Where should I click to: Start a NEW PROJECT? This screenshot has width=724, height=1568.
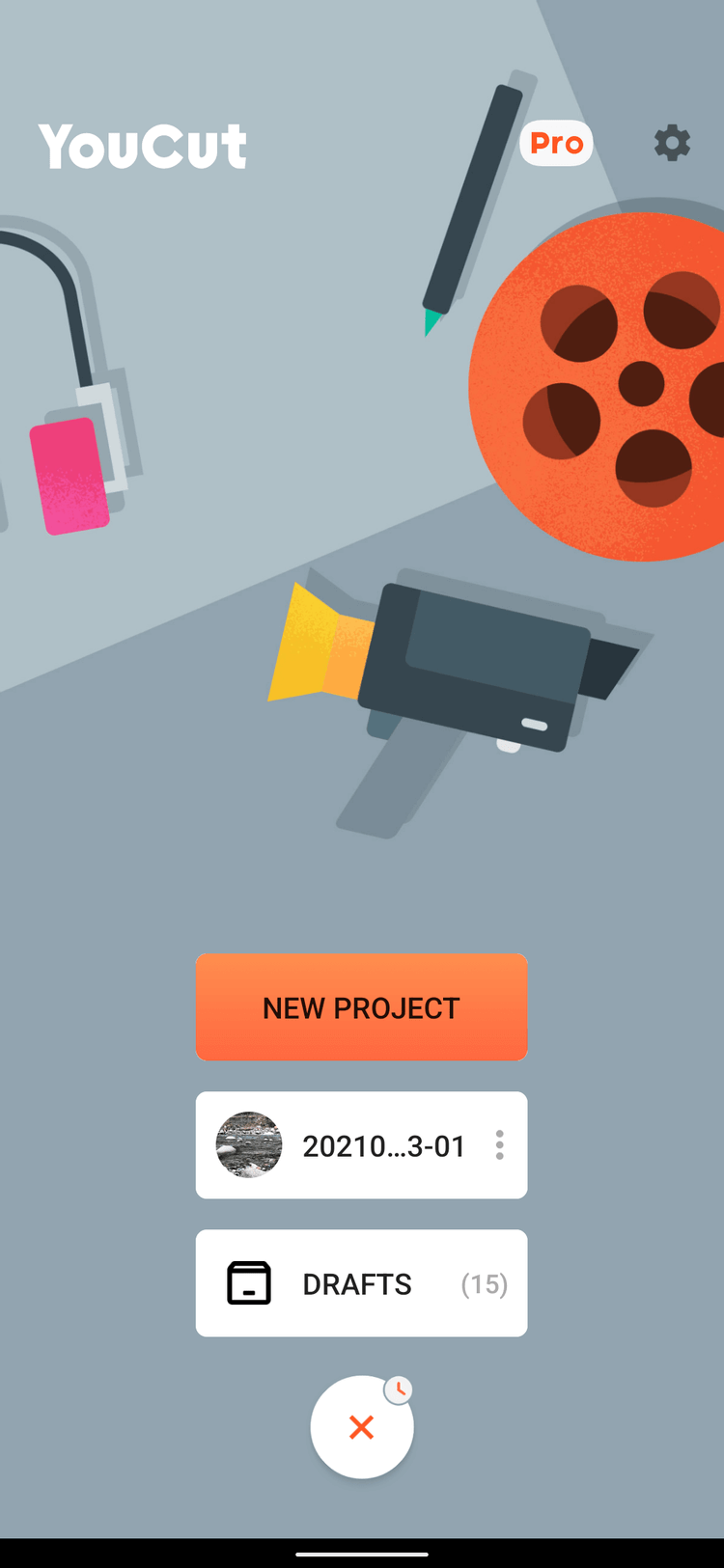point(361,1006)
